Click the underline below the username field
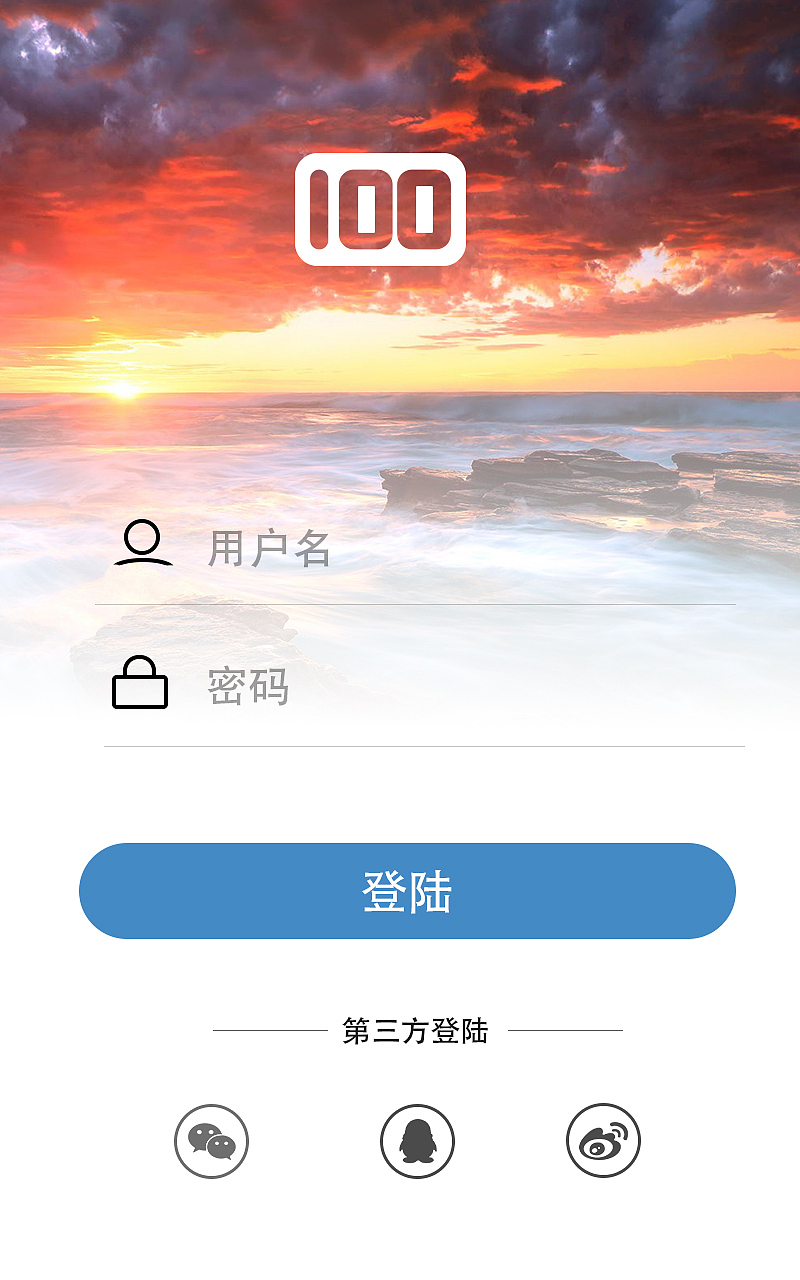Viewport: 800px width, 1280px height. point(420,604)
